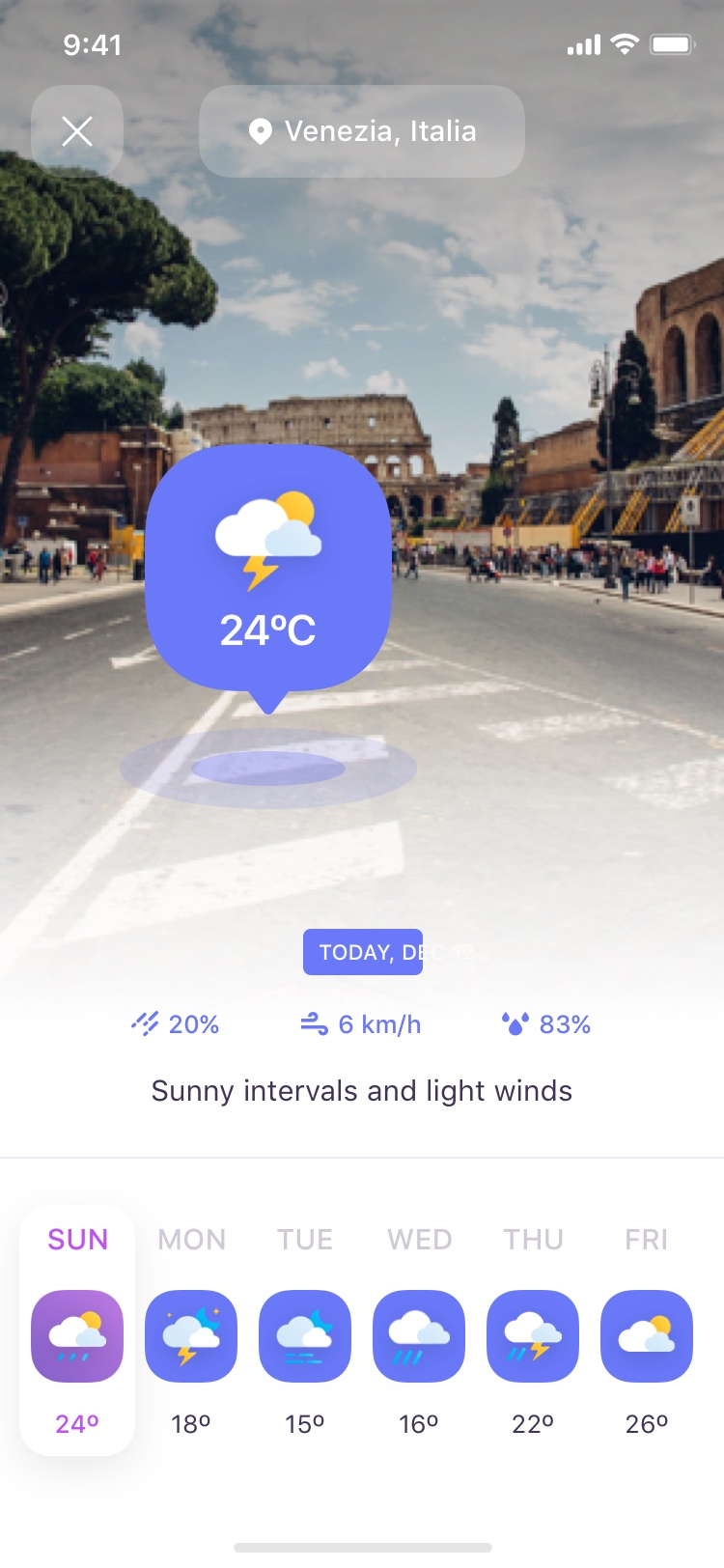Switch to WED forecast
Image resolution: width=724 pixels, height=1568 pixels.
[x=419, y=1330]
